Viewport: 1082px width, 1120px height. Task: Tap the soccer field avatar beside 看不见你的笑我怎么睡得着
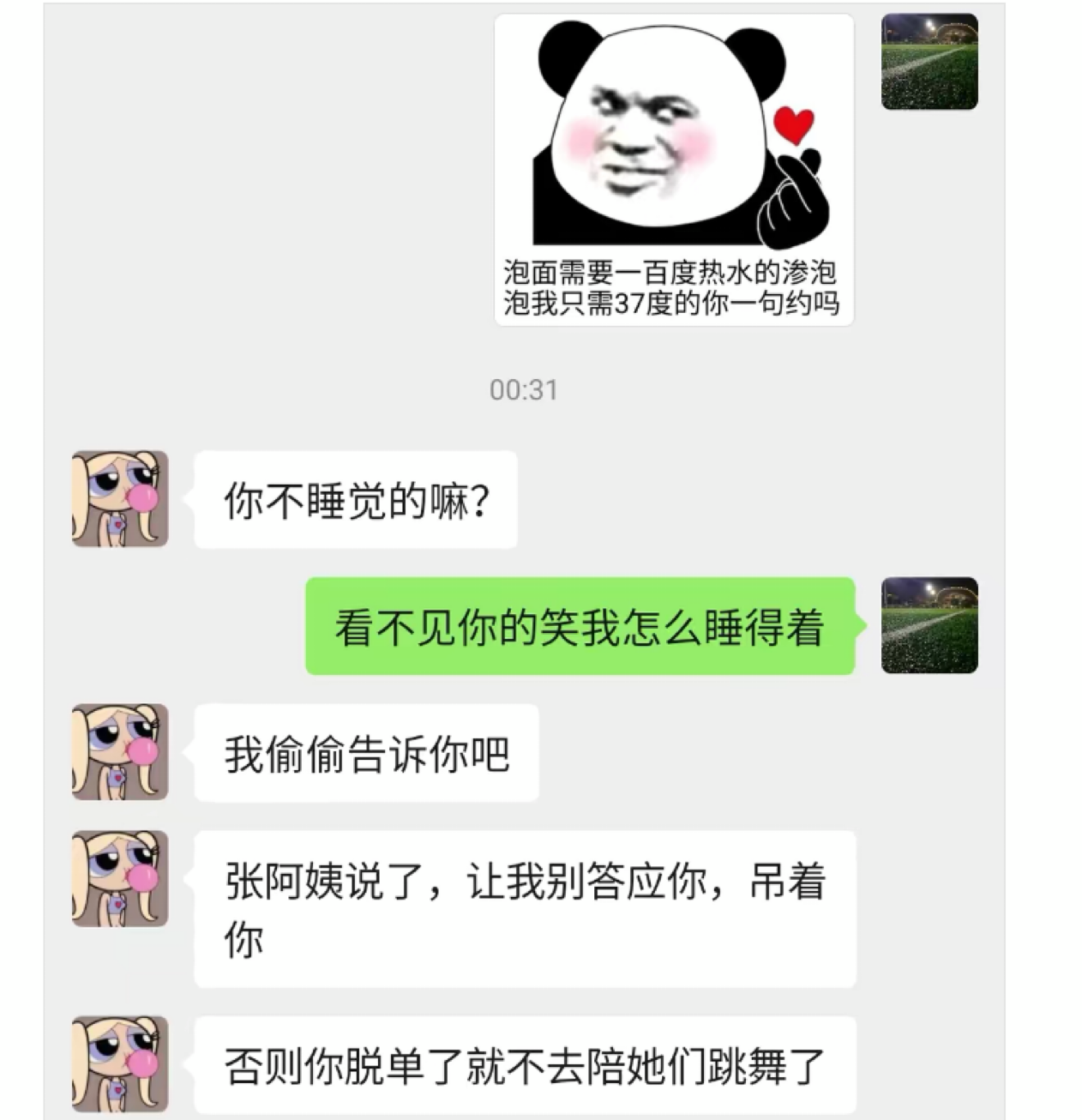point(929,625)
